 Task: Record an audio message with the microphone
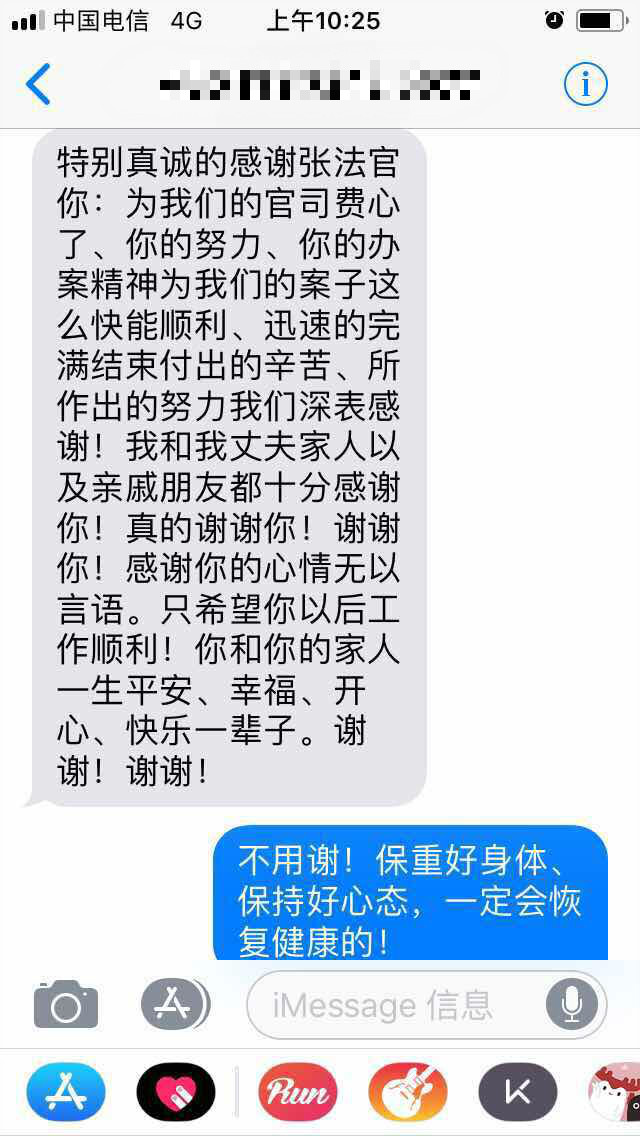click(x=572, y=1004)
